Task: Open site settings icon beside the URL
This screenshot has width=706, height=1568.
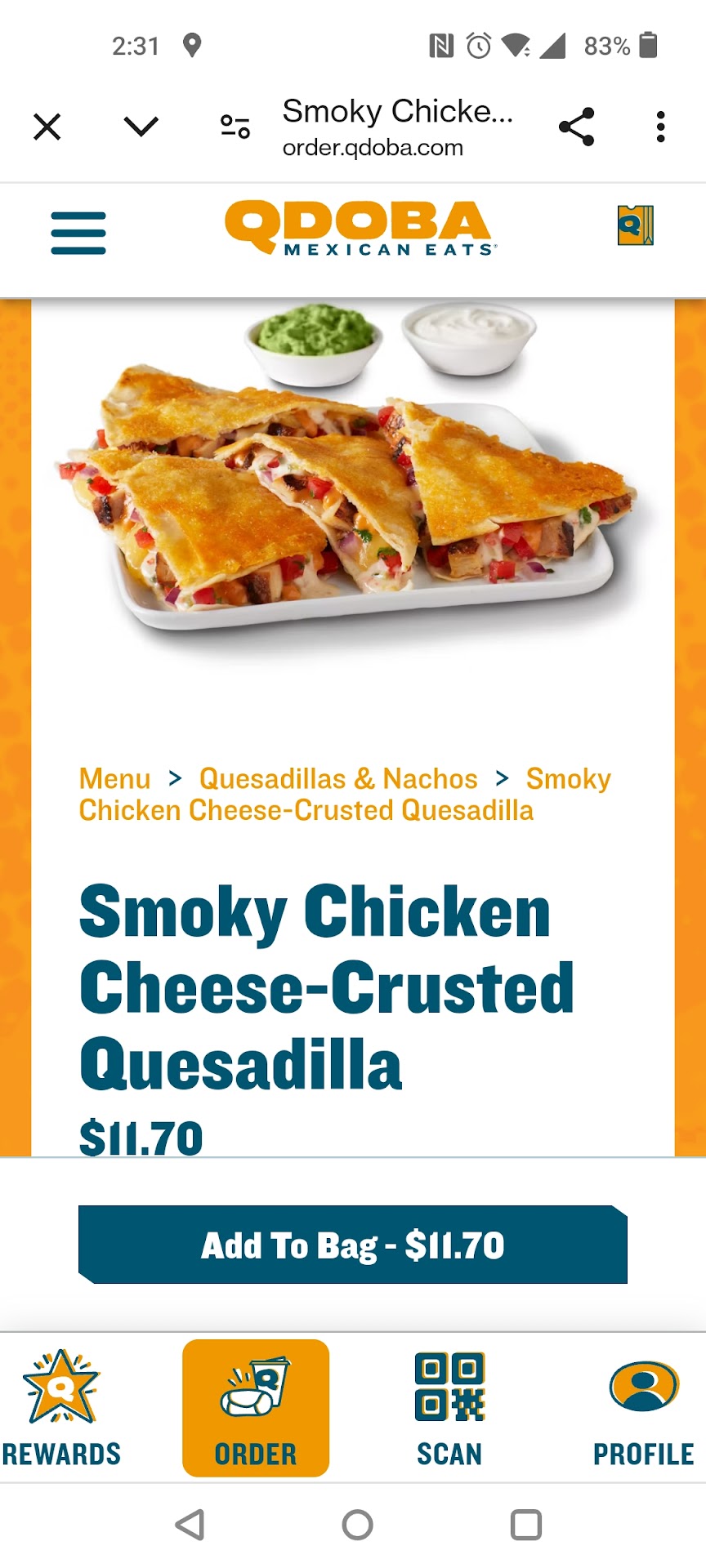Action: pos(235,127)
